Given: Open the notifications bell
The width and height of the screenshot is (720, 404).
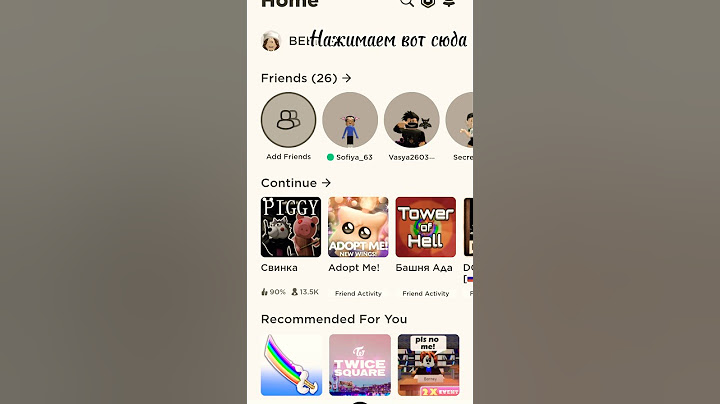Looking at the screenshot, I should click(x=449, y=3).
